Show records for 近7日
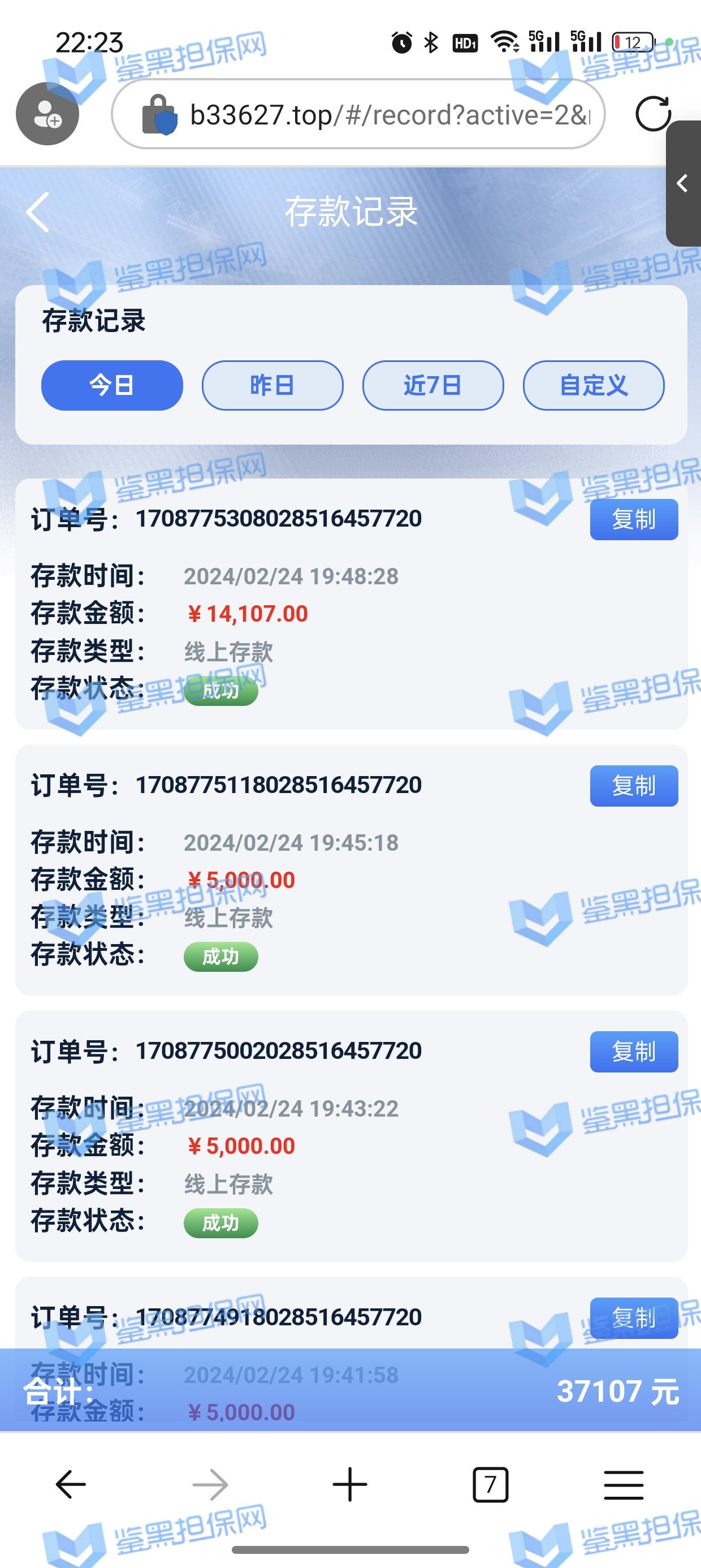Viewport: 701px width, 1568px height. tap(432, 385)
